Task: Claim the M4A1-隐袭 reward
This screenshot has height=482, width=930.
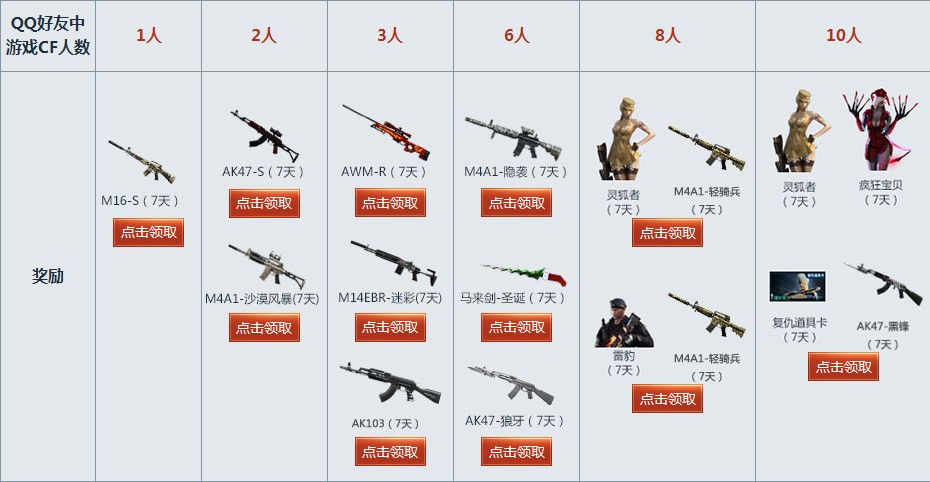Action: tap(516, 203)
